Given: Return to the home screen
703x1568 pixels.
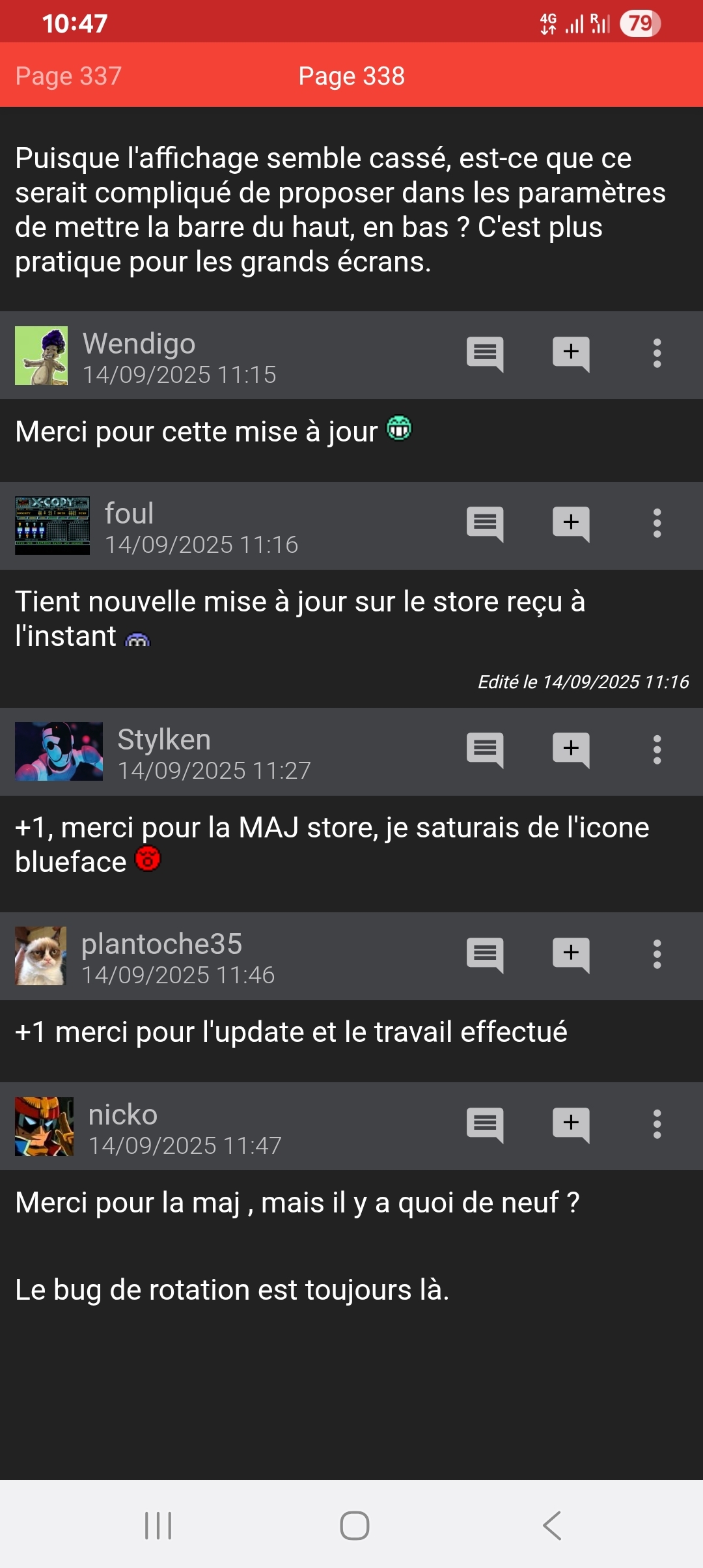Looking at the screenshot, I should click(355, 1525).
